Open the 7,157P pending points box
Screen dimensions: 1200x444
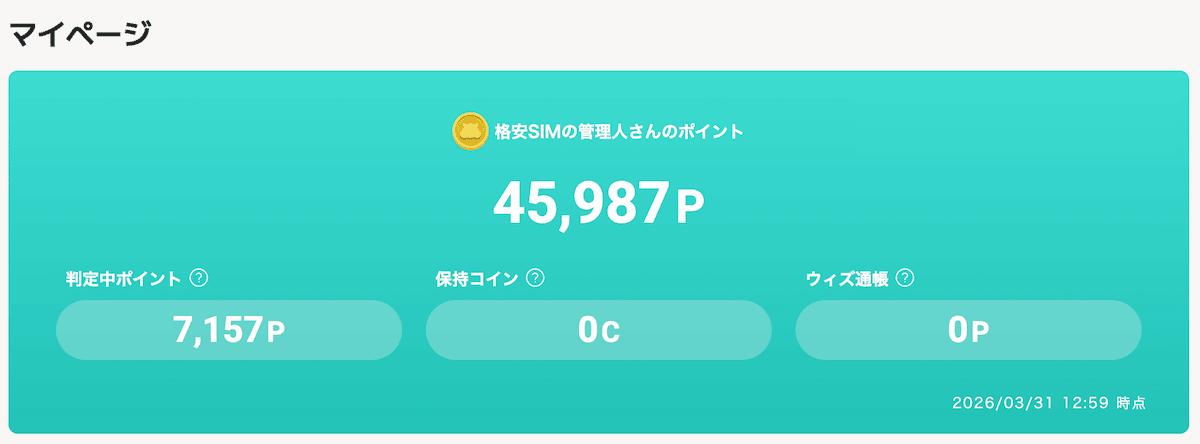229,330
